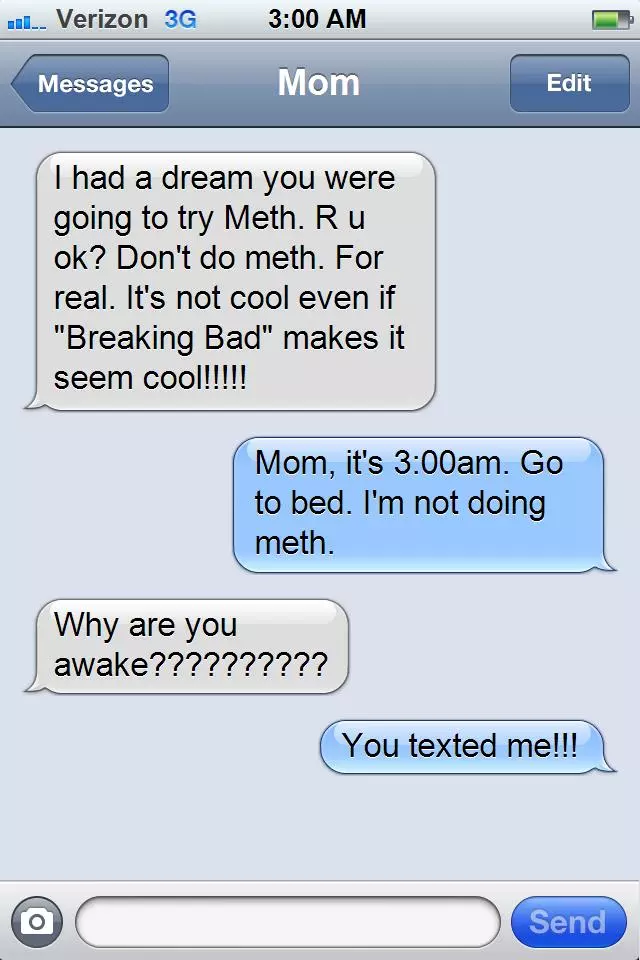Tap the Edit button

point(568,83)
